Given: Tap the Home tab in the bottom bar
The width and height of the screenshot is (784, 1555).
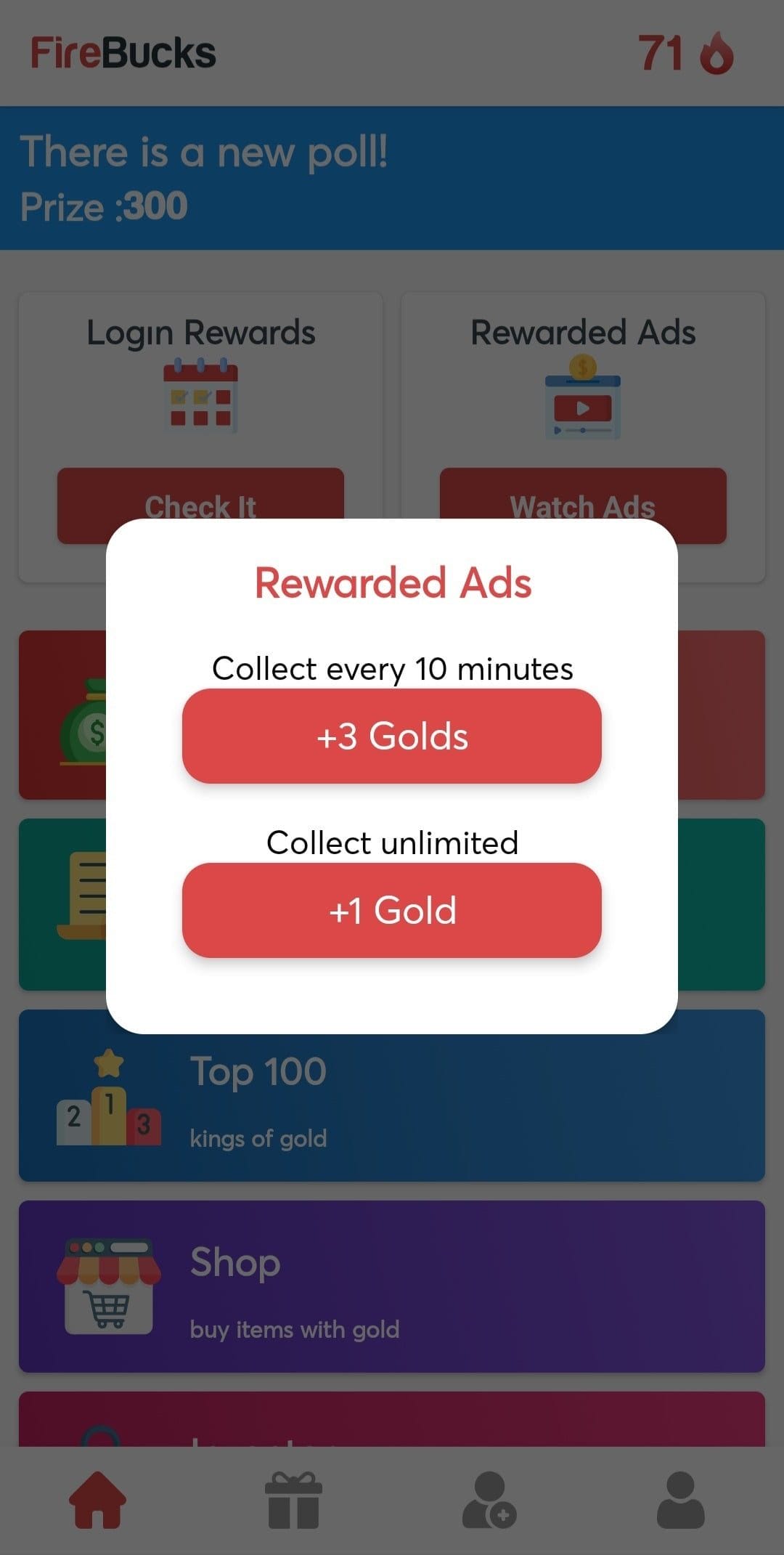Looking at the screenshot, I should [98, 1500].
